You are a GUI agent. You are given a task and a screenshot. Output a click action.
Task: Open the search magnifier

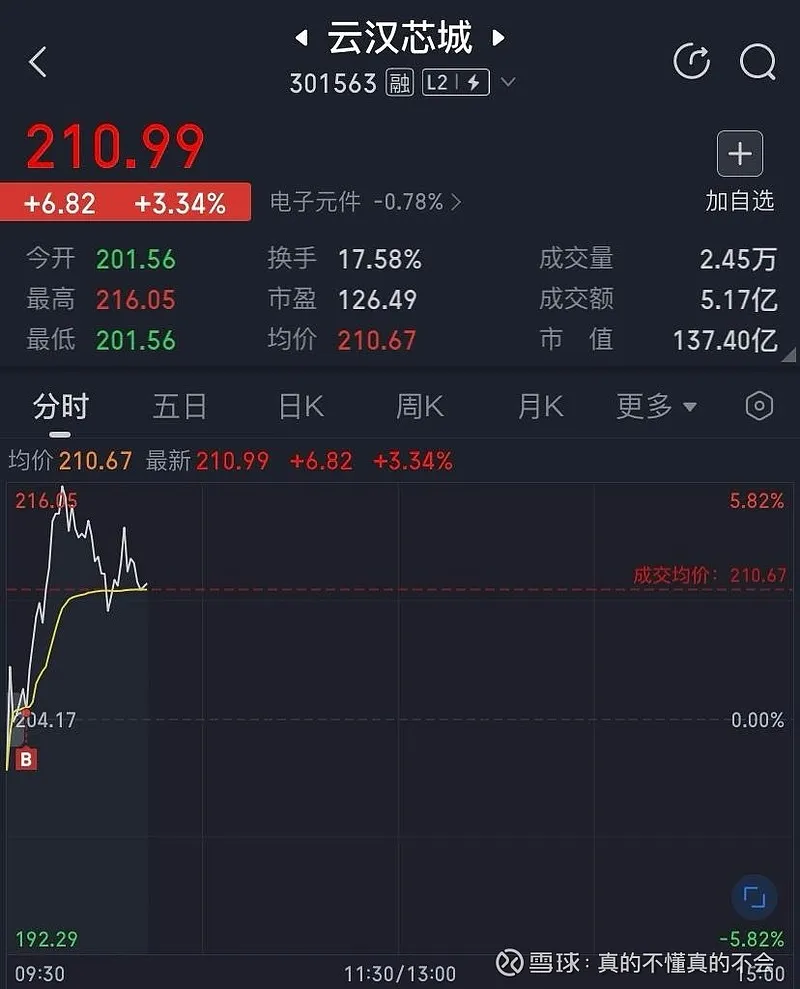pyautogui.click(x=757, y=62)
